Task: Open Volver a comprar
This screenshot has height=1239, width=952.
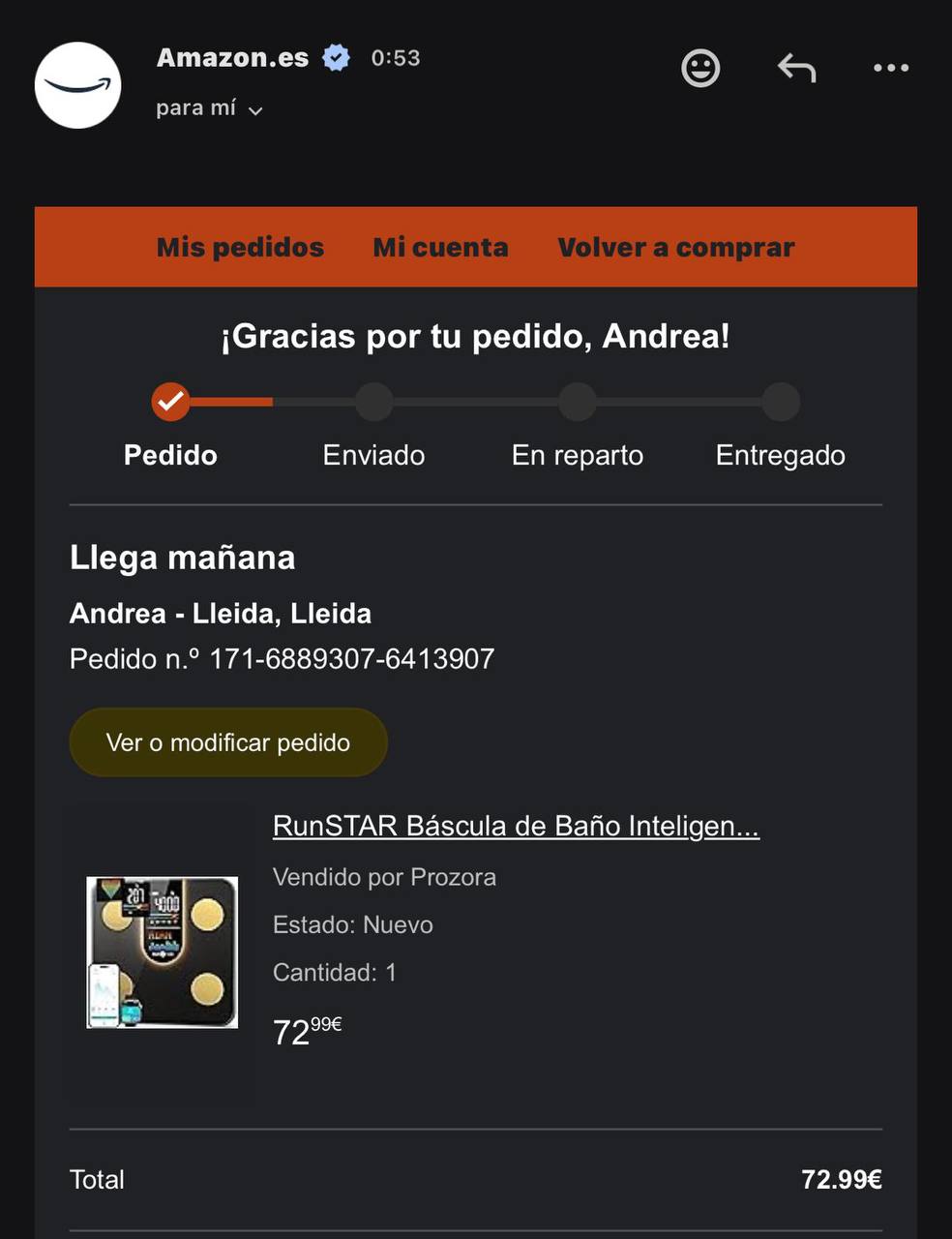Action: (x=675, y=248)
